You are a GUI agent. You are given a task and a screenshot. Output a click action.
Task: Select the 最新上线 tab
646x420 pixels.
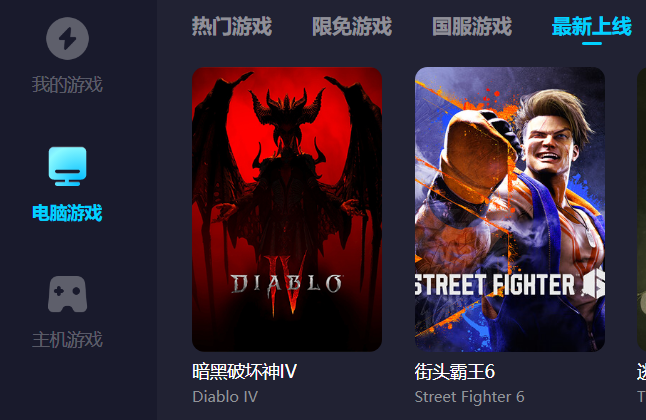coord(591,26)
